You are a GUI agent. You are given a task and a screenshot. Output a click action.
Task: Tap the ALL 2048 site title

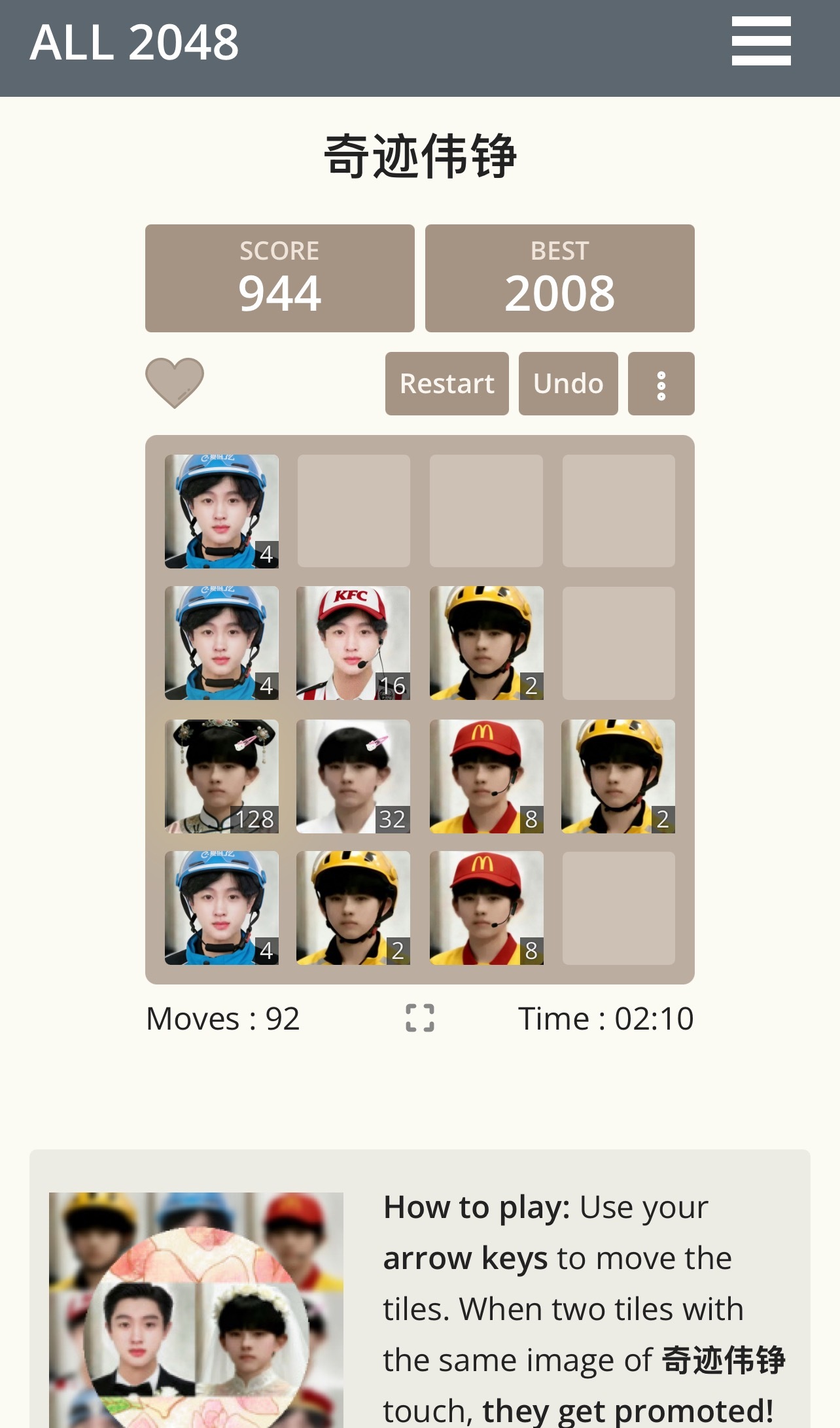pyautogui.click(x=135, y=43)
